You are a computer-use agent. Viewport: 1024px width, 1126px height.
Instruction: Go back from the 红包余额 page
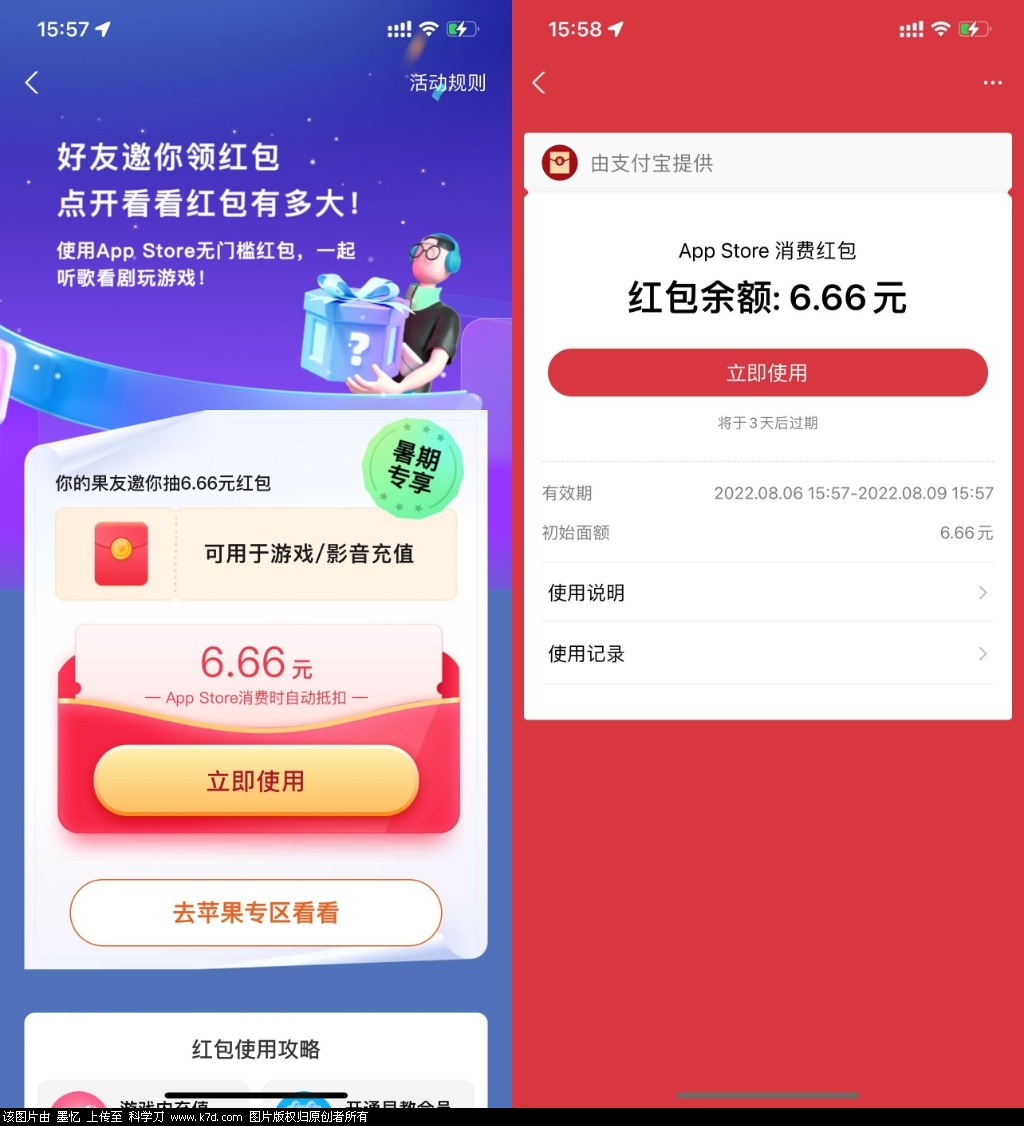point(539,83)
